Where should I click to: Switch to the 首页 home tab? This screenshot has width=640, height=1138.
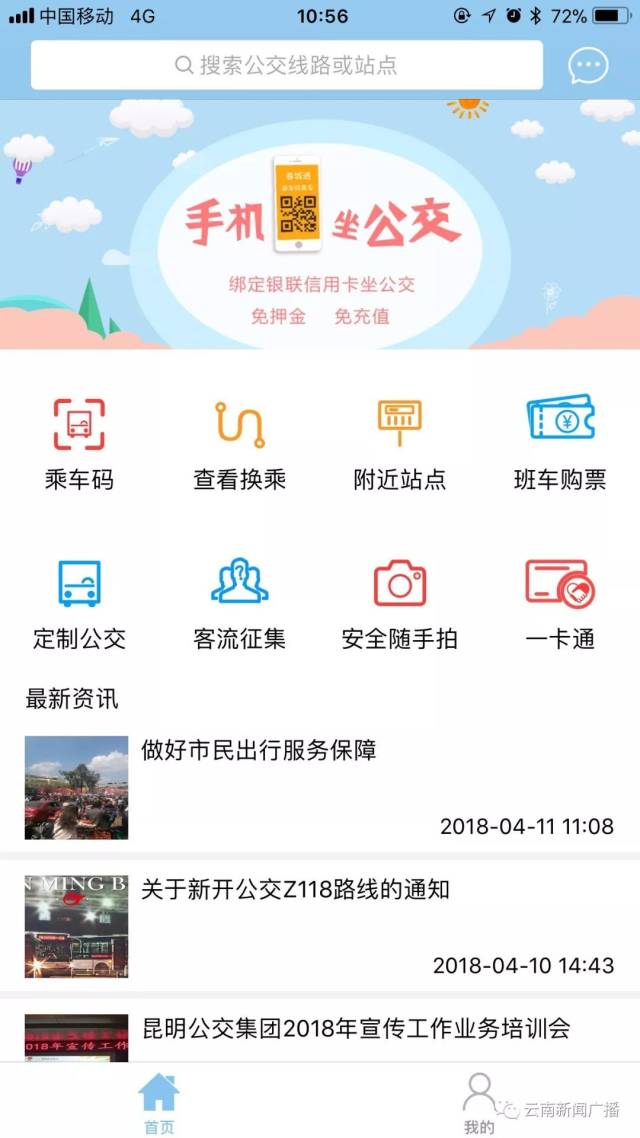pos(159,1101)
